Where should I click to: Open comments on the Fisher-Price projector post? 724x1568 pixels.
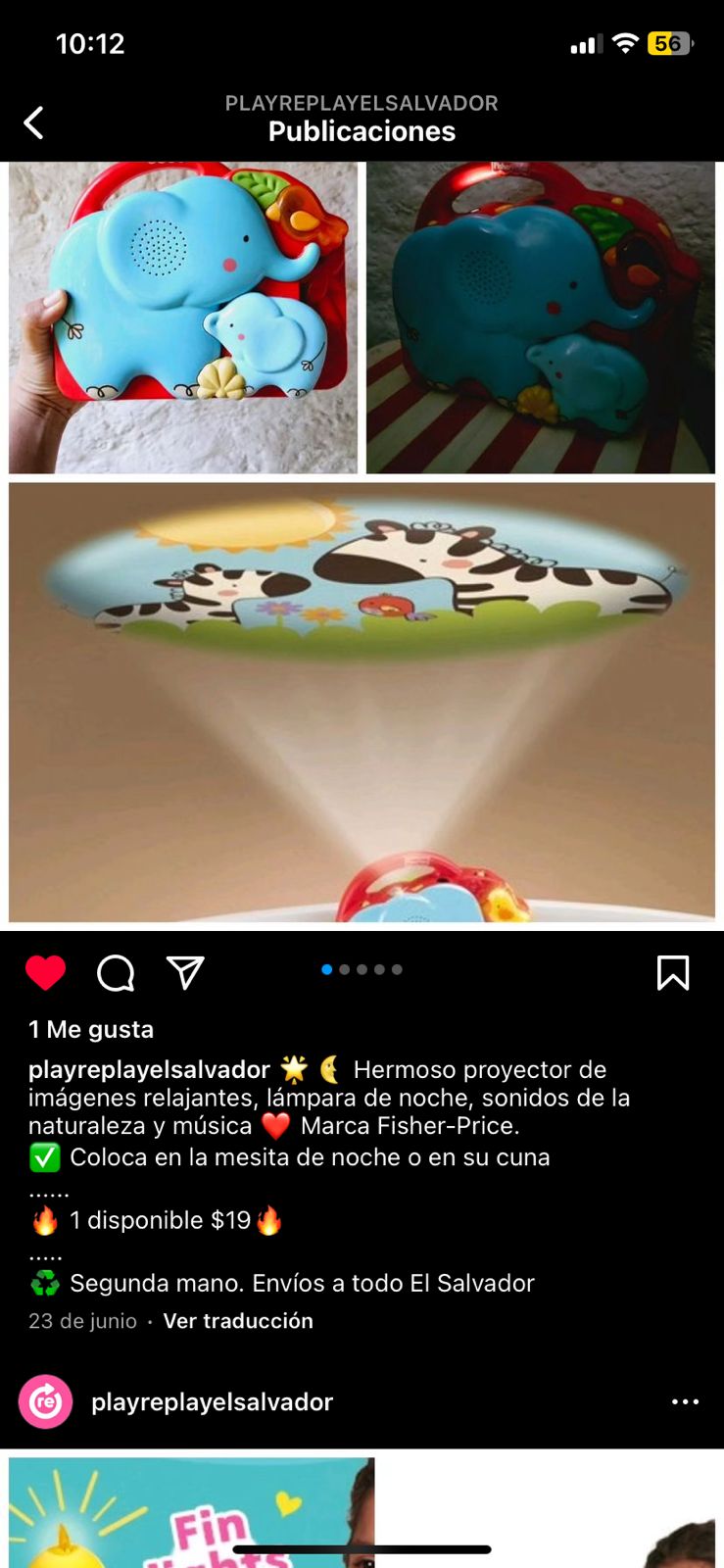pyautogui.click(x=116, y=973)
